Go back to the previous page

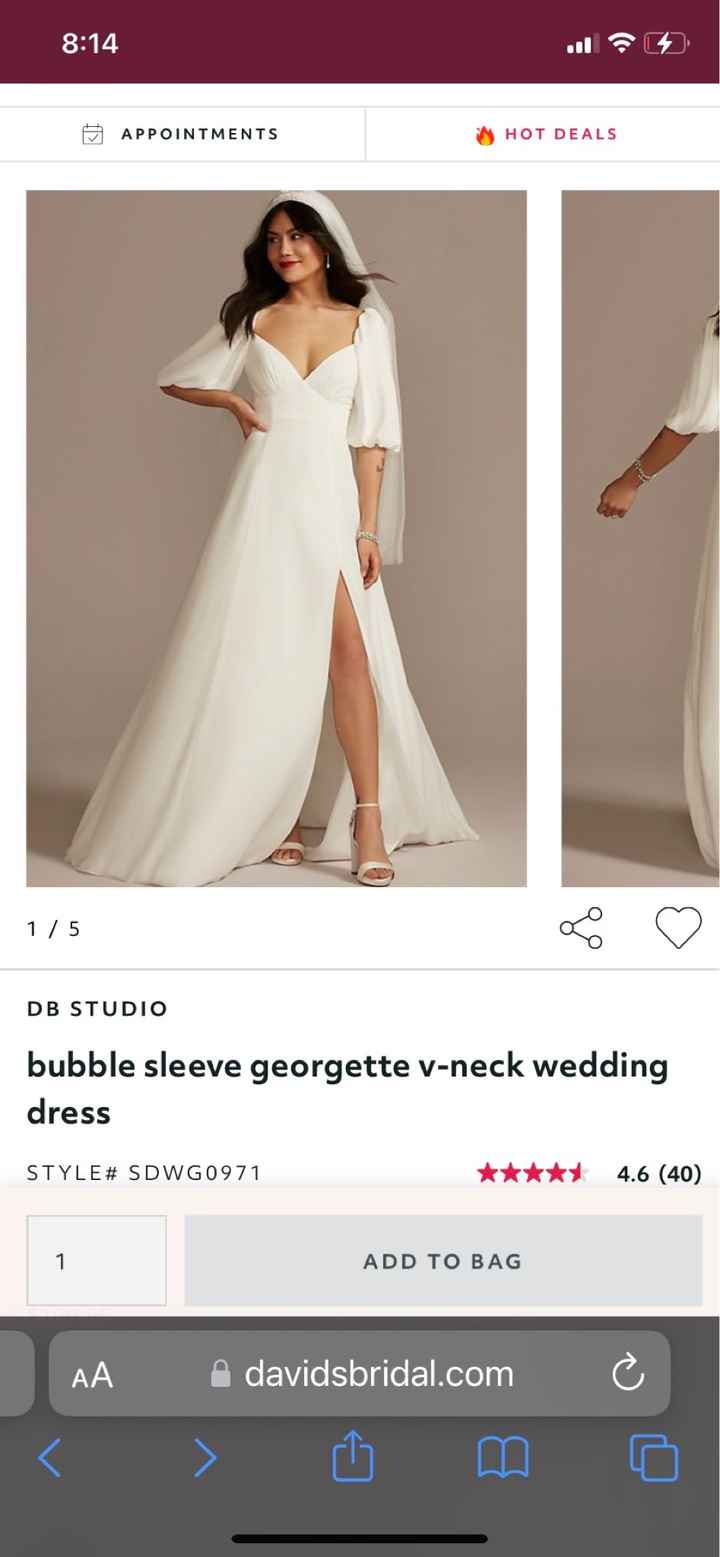click(50, 1458)
